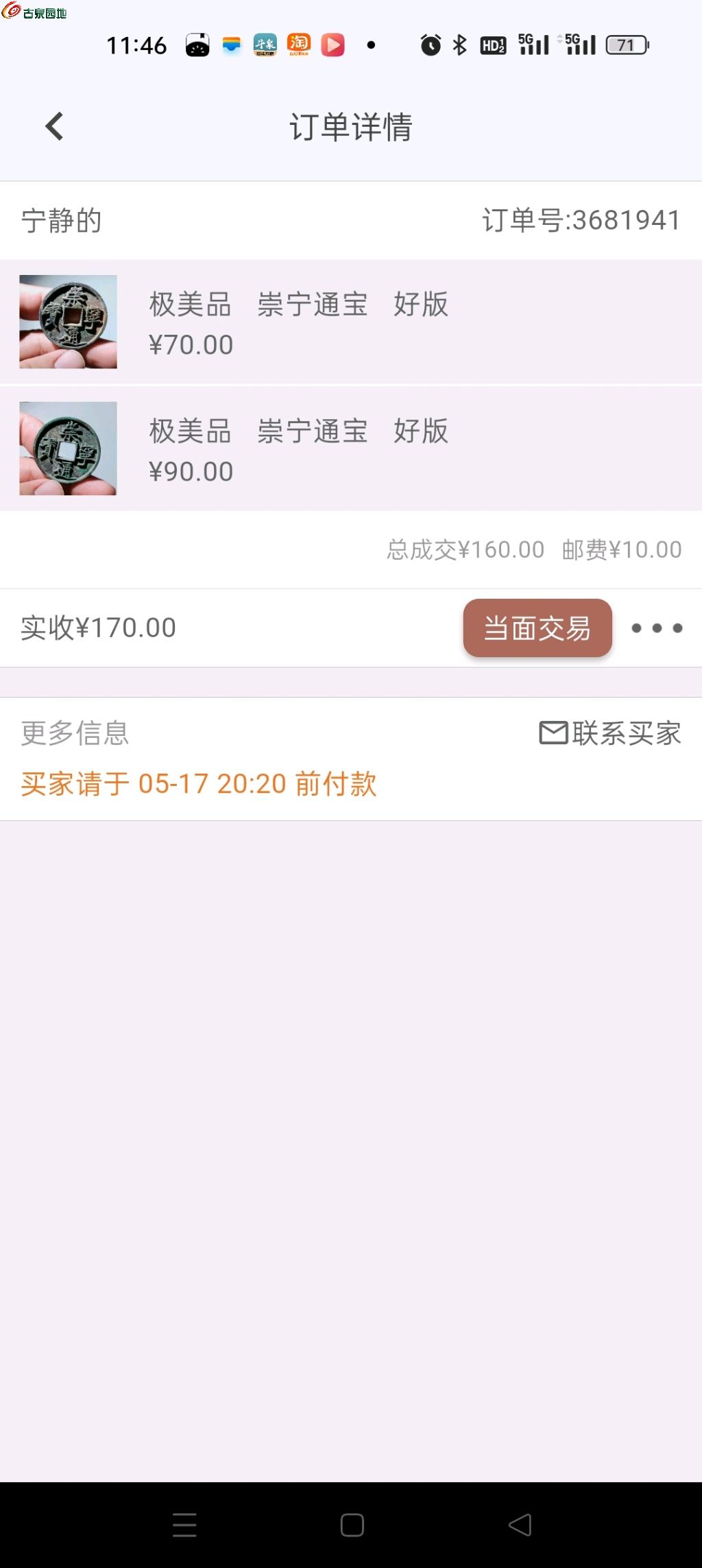The height and width of the screenshot is (1568, 702).
Task: Tap 联系买家 to contact the buyer
Action: tap(610, 733)
